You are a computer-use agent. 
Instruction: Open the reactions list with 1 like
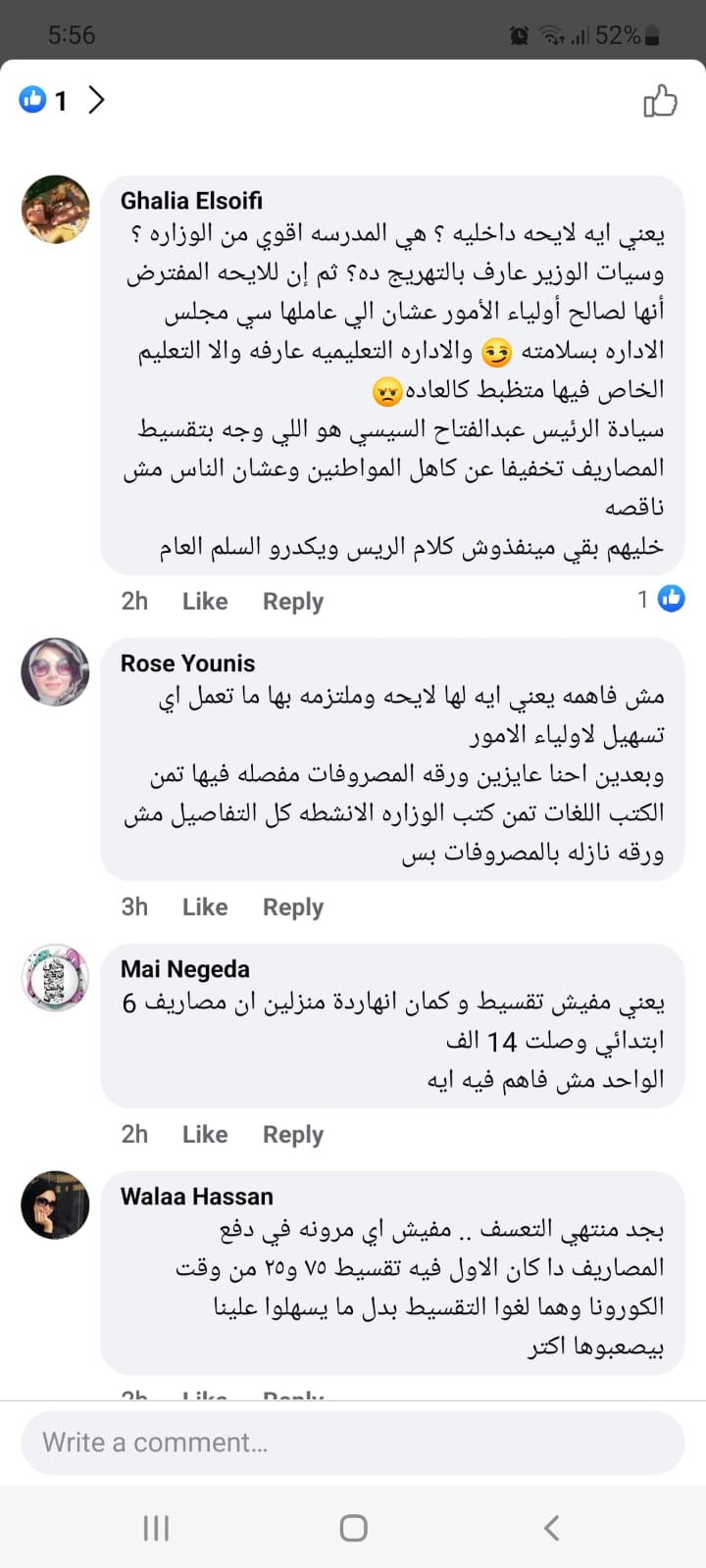[x=61, y=100]
